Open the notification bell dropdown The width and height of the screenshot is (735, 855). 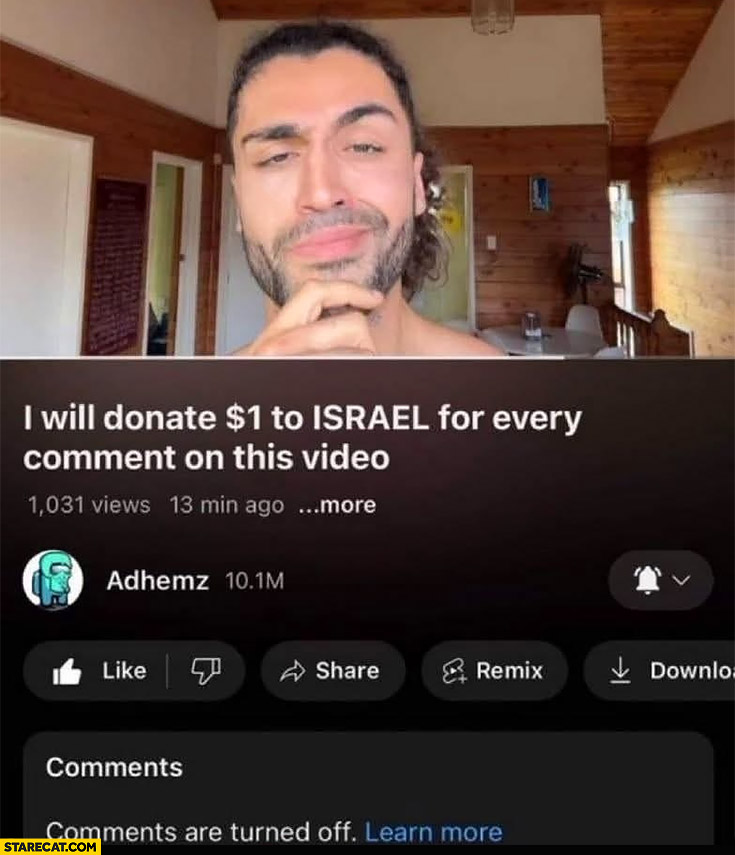pyautogui.click(x=660, y=580)
